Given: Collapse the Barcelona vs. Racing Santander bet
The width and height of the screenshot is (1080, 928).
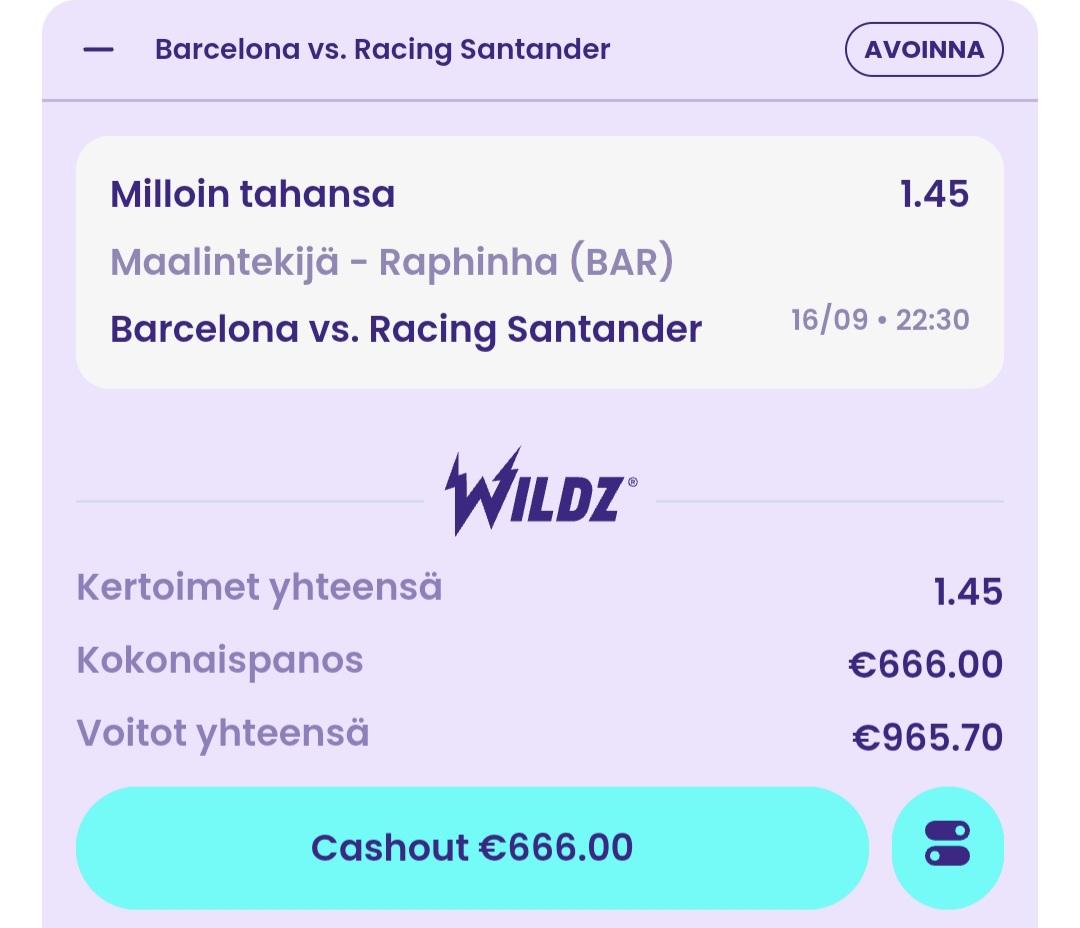Looking at the screenshot, I should 98,50.
